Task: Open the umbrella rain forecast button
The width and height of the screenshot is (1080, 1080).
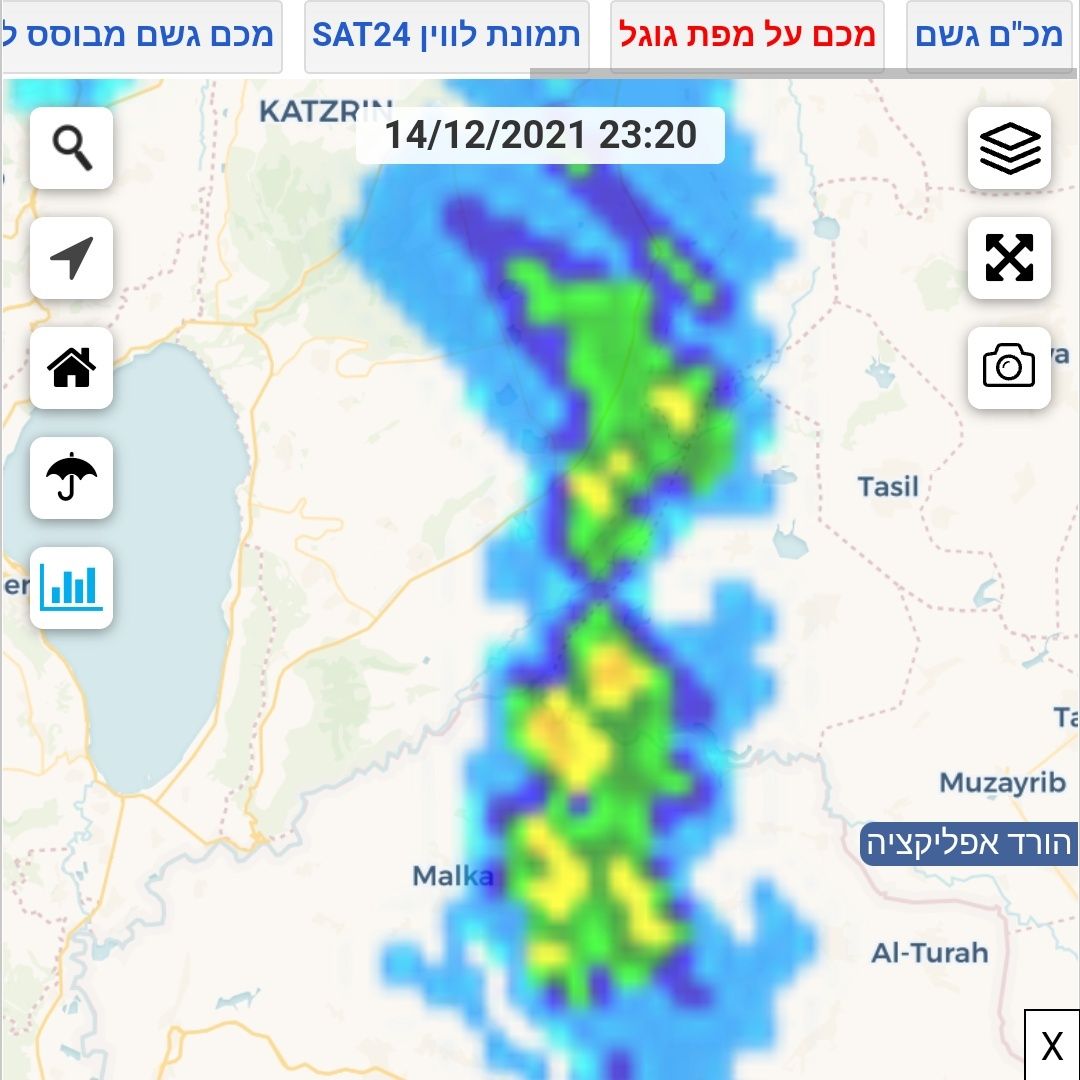Action: (71, 478)
